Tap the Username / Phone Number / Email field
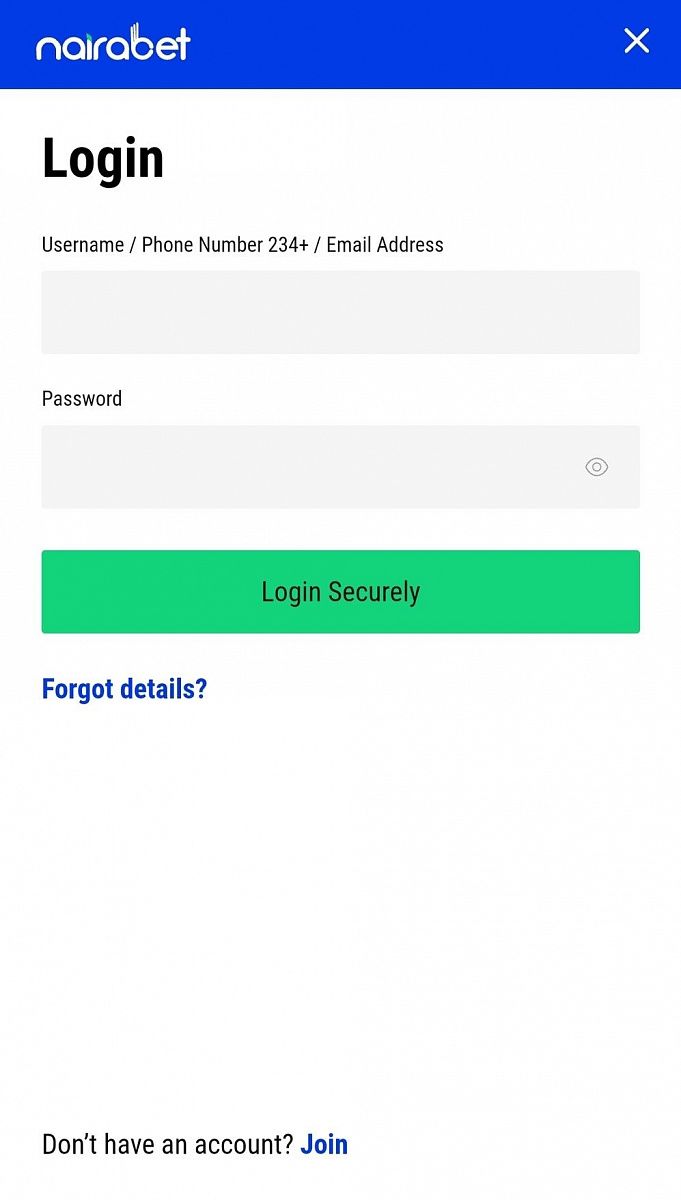The width and height of the screenshot is (681, 1200). tap(340, 312)
